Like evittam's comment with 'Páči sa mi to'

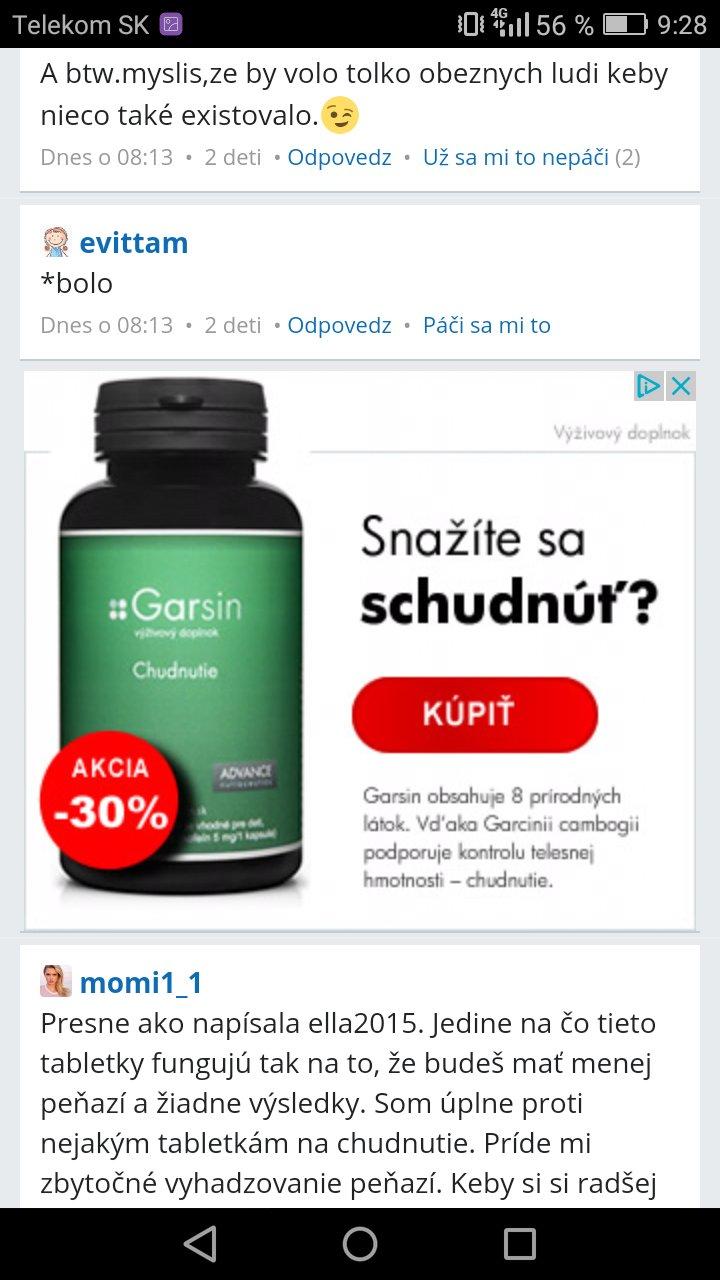click(486, 325)
